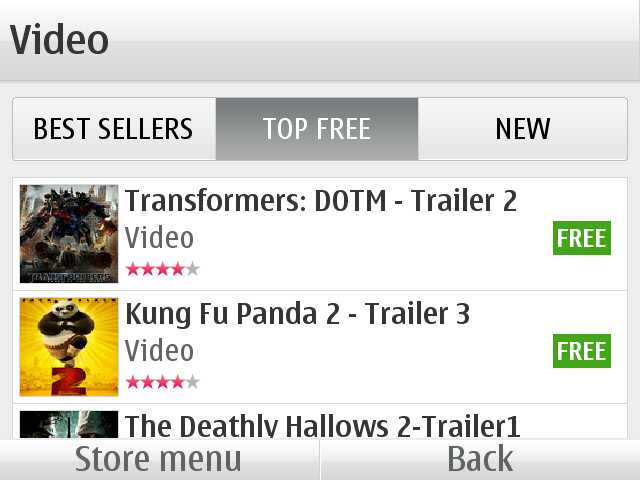Tap FREE button for Kung Fu Panda trailer
The width and height of the screenshot is (640, 480).
point(581,351)
